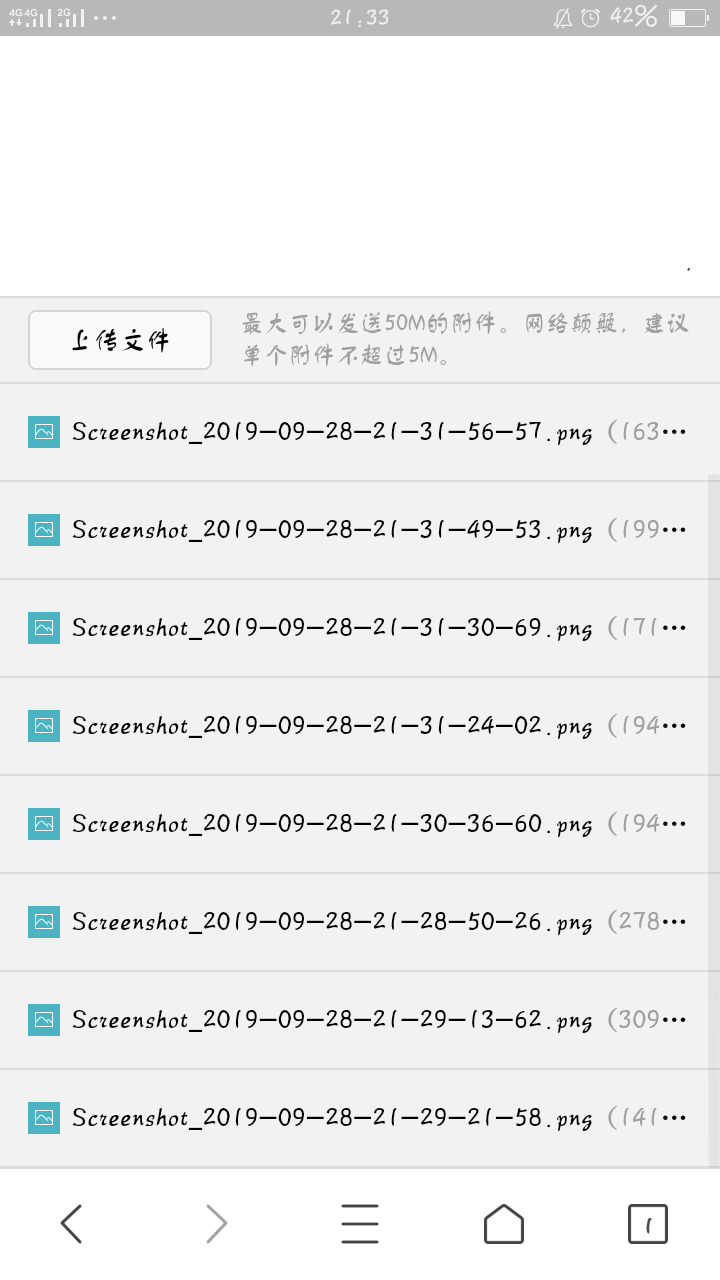Go back with the browser back arrow
The image size is (720, 1280).
pos(71,1223)
